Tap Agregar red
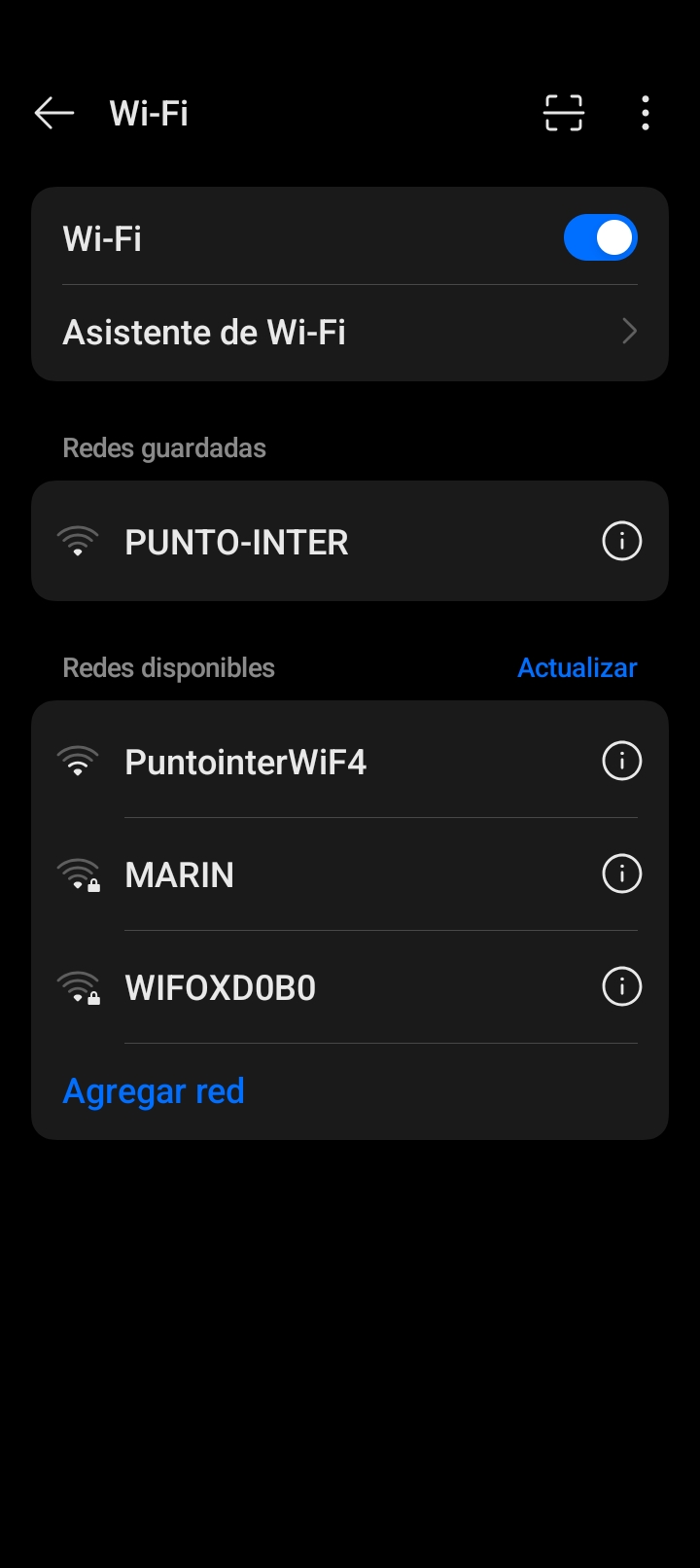Viewport: 700px width, 1568px height. [154, 1091]
